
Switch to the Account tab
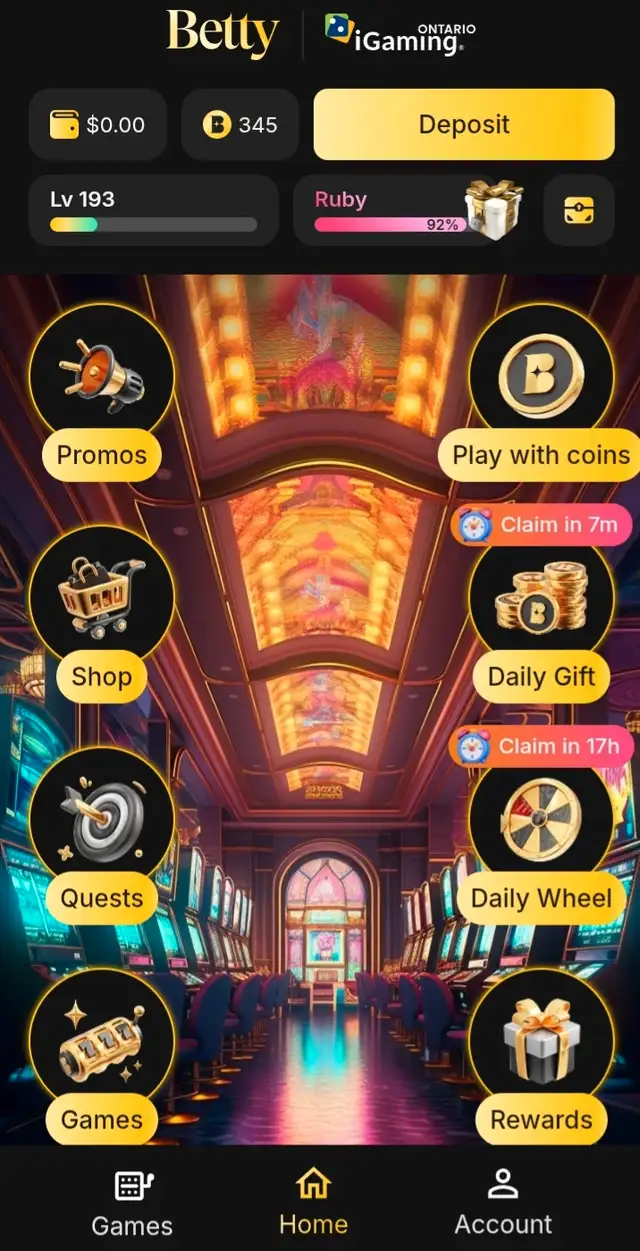pos(503,1203)
